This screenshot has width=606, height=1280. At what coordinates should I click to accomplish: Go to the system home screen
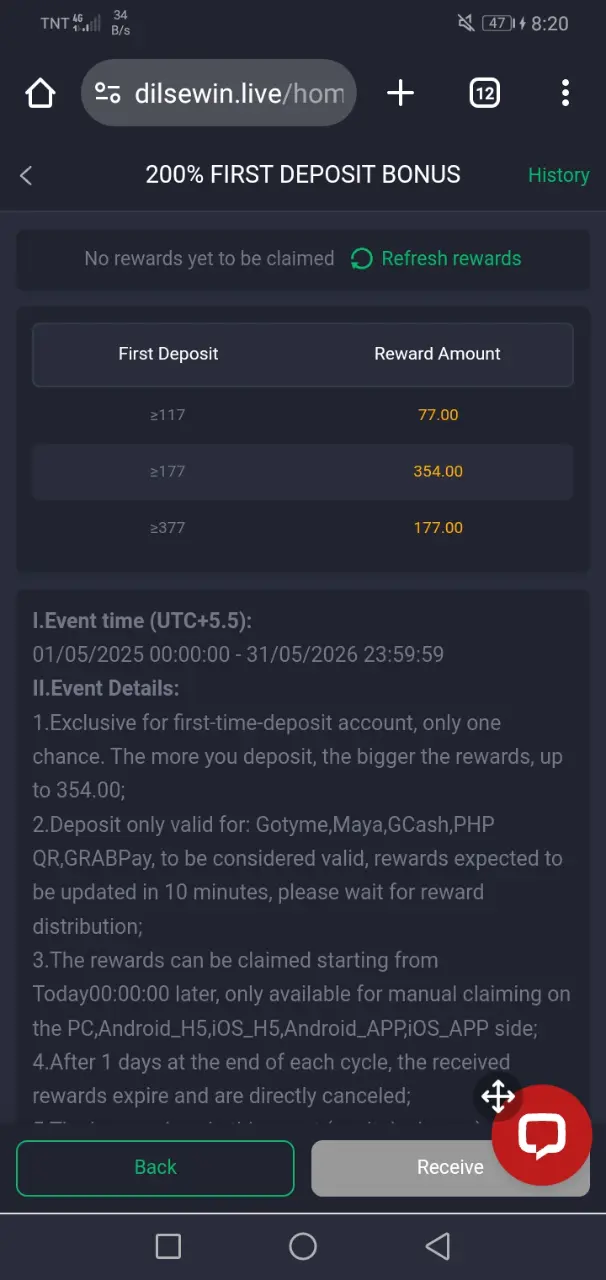[x=302, y=1246]
